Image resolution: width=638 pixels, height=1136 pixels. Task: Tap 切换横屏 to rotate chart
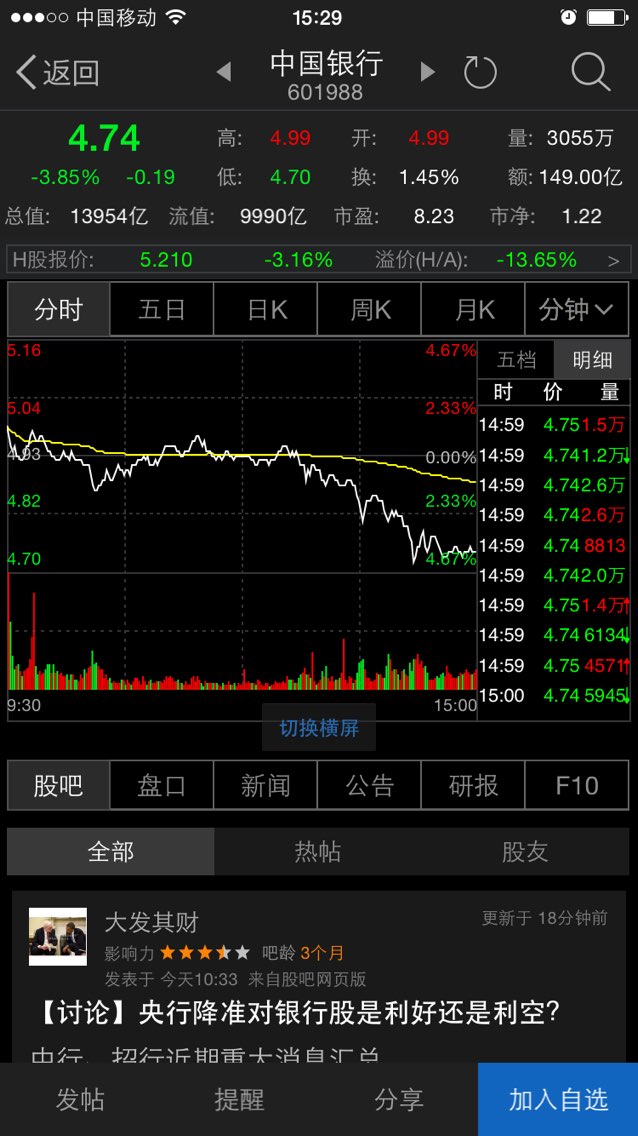pos(319,727)
